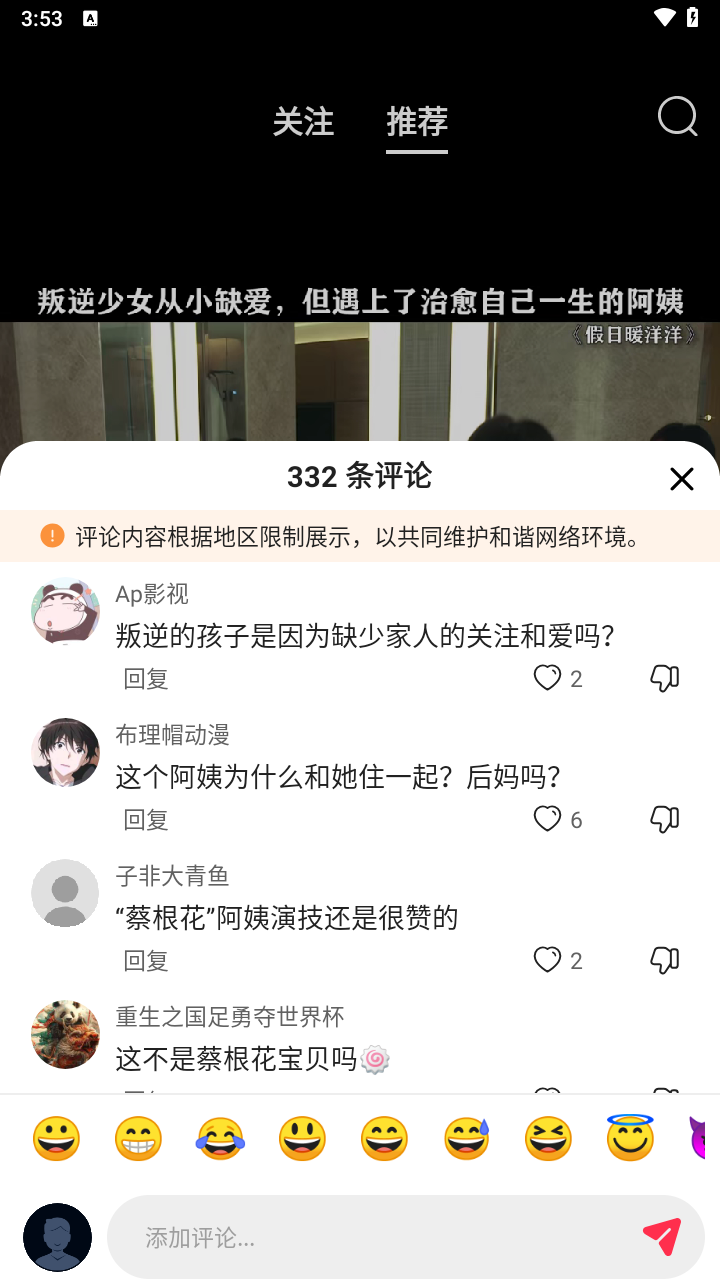Reply to 布理帽动漫's comment
The height and width of the screenshot is (1280, 720).
click(x=146, y=820)
